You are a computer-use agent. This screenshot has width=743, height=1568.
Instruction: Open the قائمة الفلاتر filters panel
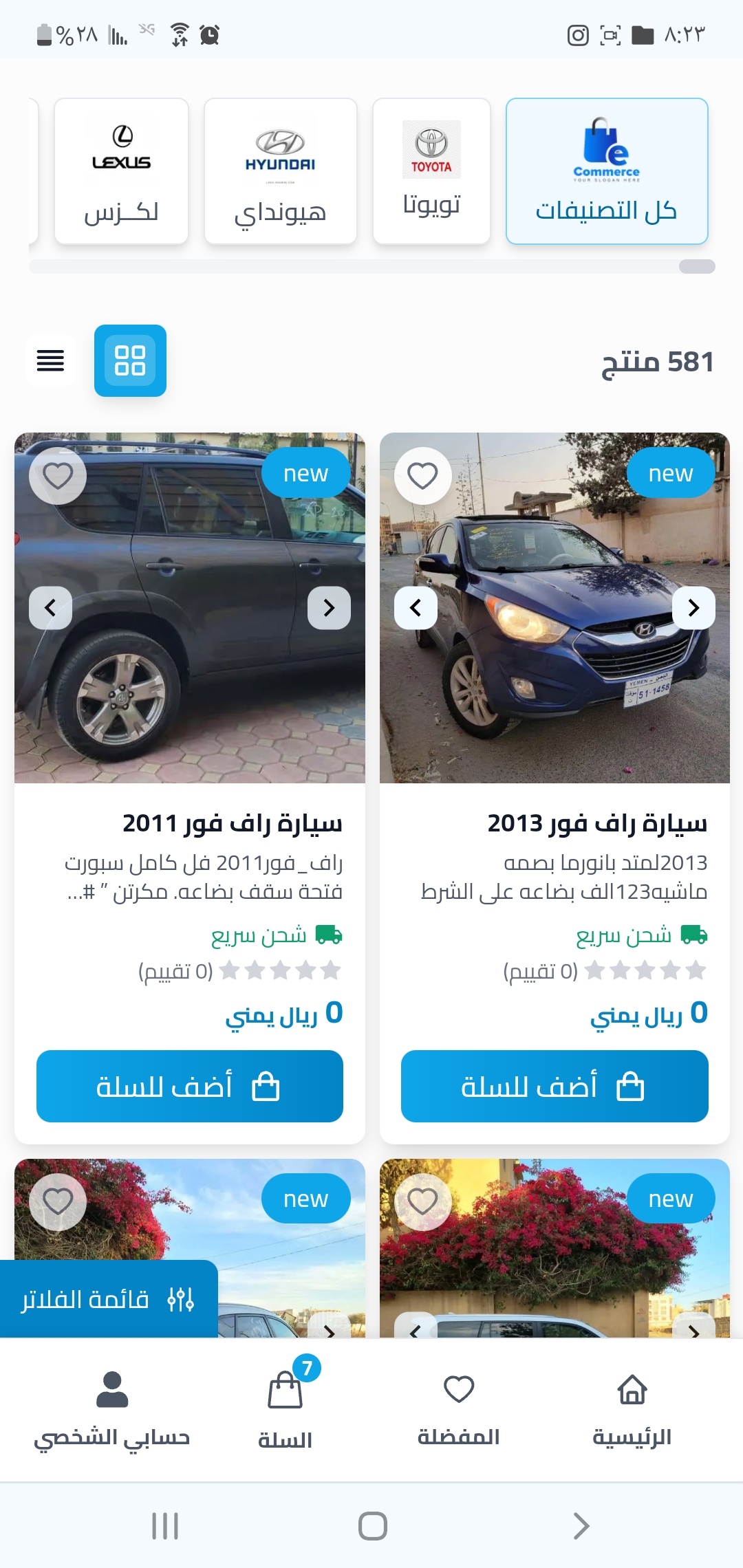pos(109,1299)
